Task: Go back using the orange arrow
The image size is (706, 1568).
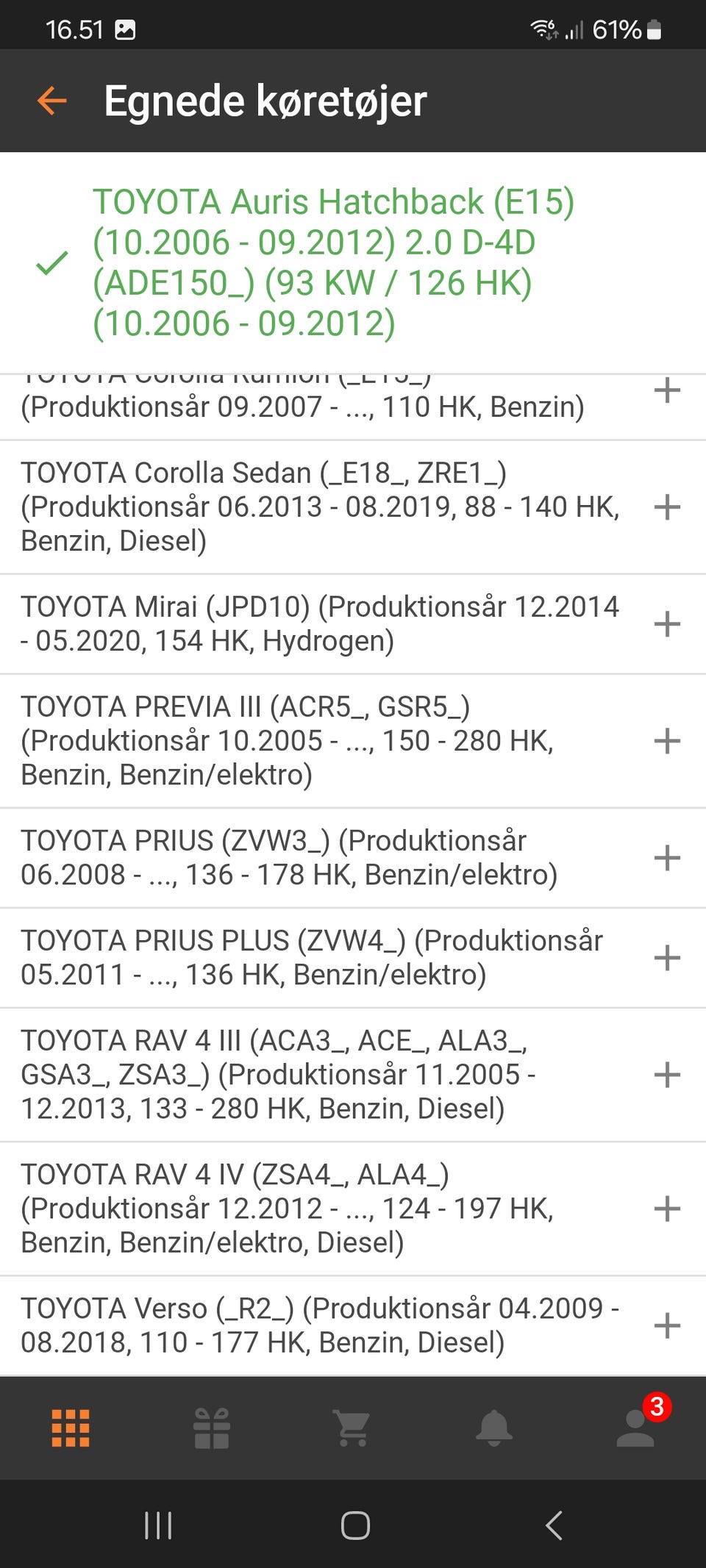Action: tap(52, 101)
